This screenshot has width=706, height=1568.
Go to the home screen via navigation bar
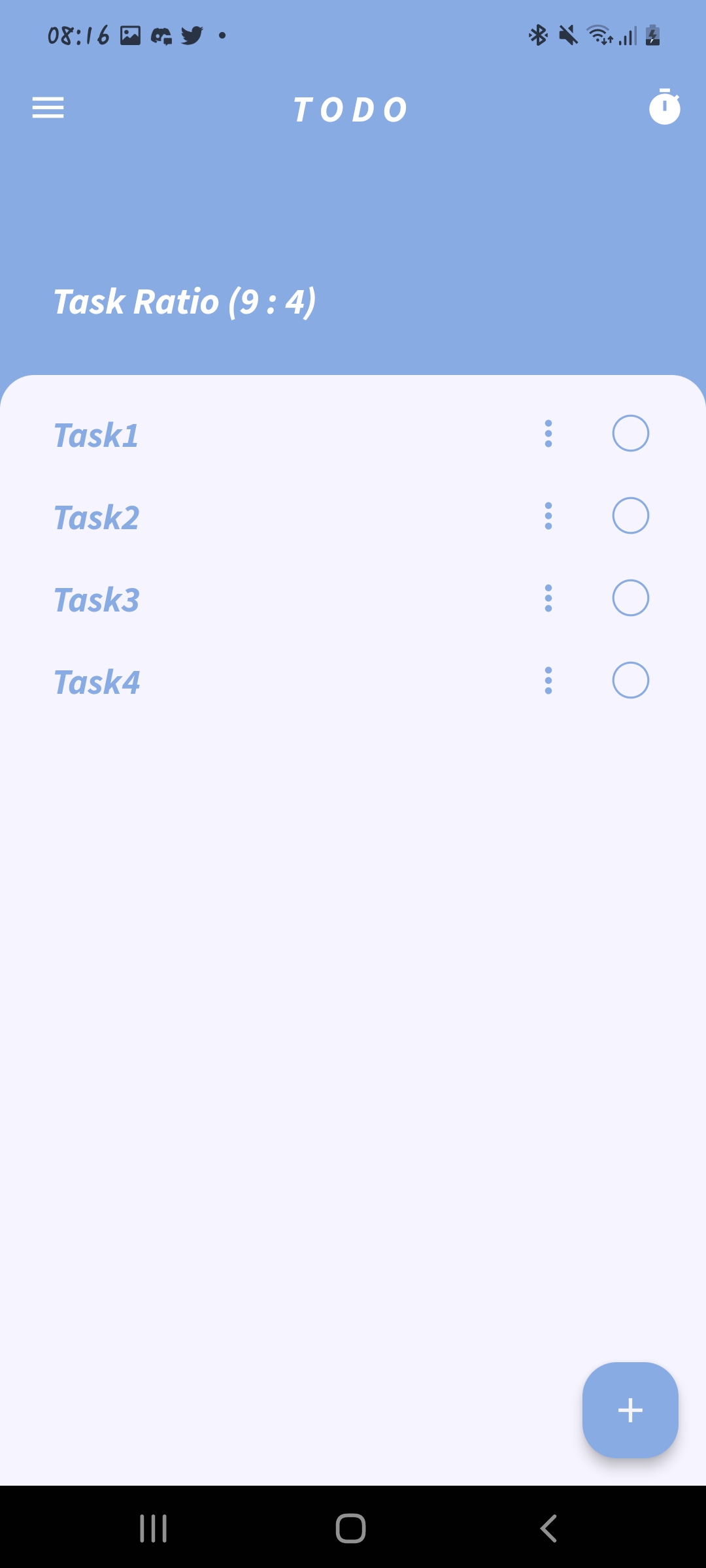pos(351,1529)
